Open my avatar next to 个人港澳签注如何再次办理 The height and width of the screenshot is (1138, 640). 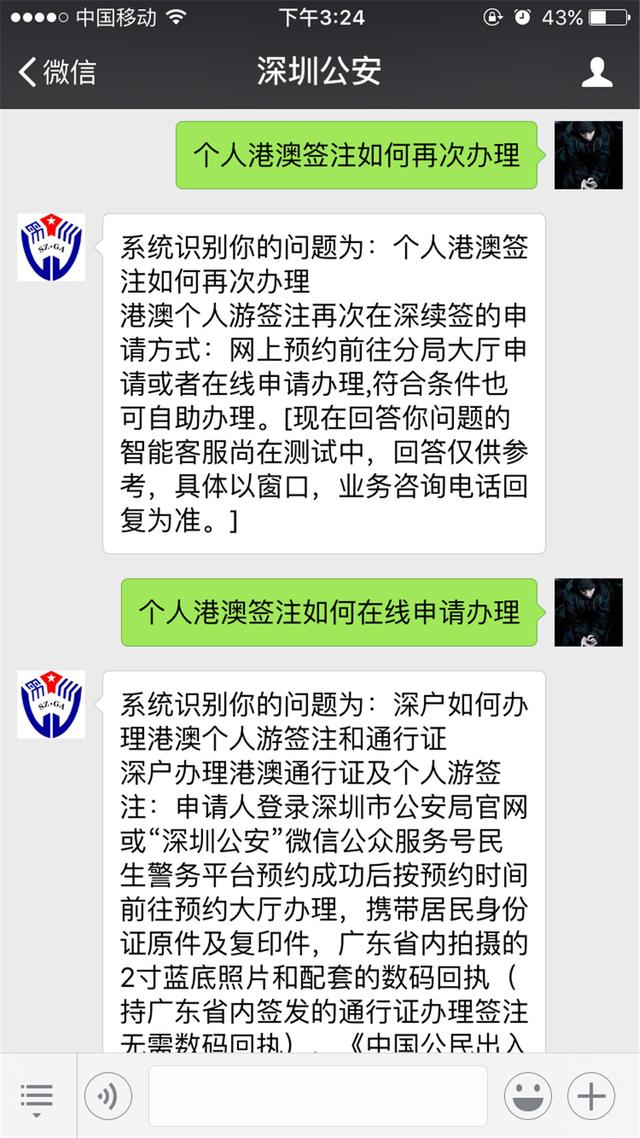click(588, 155)
